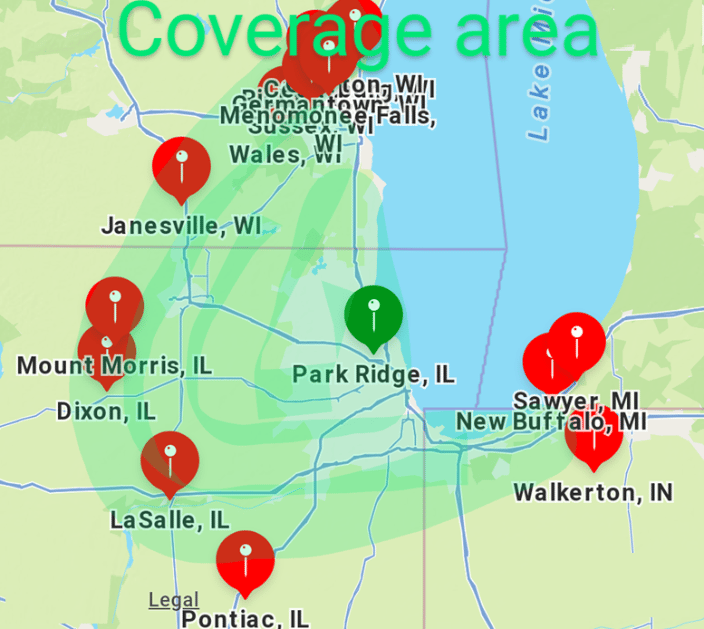Select the Pontiac, IL map pin

[x=245, y=560]
